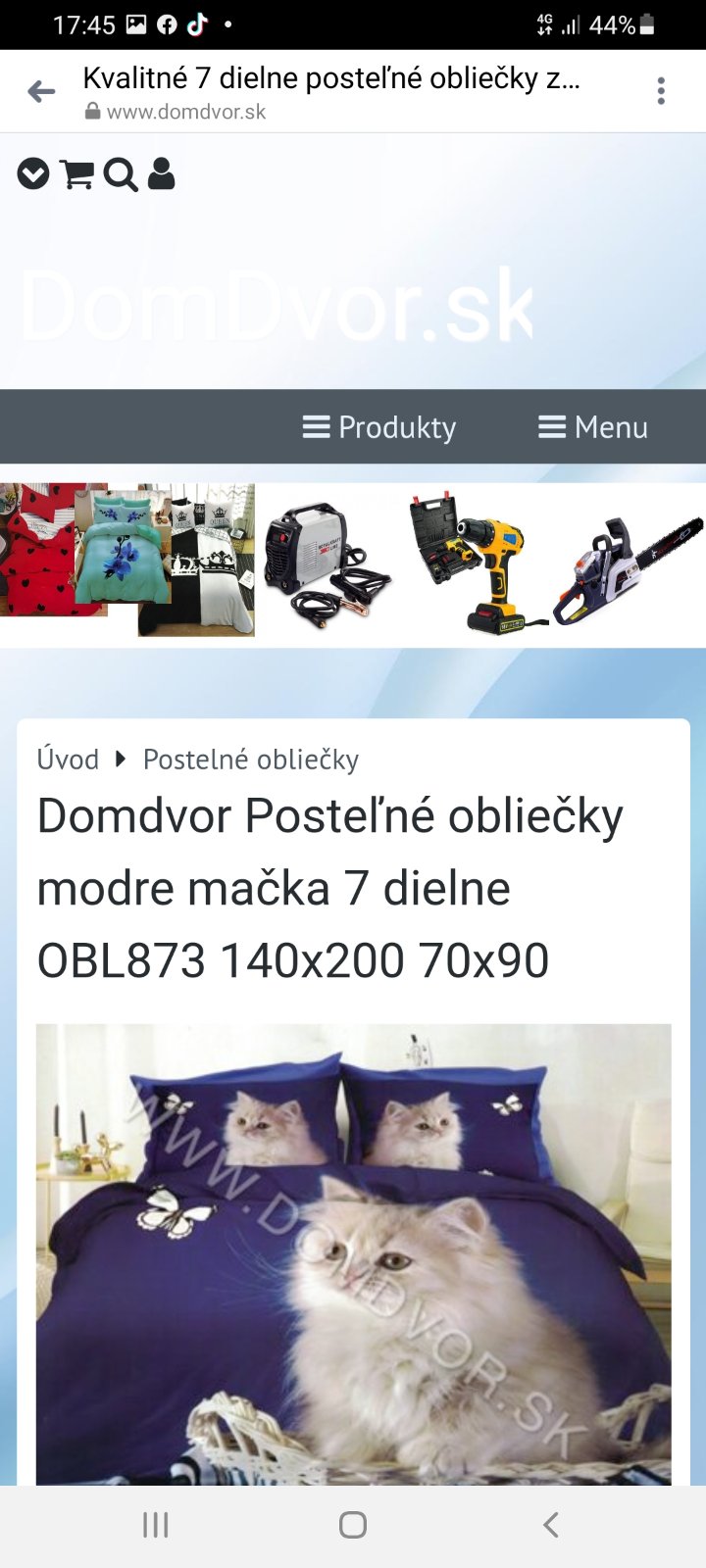
Task: Open the user account icon
Action: [x=162, y=173]
